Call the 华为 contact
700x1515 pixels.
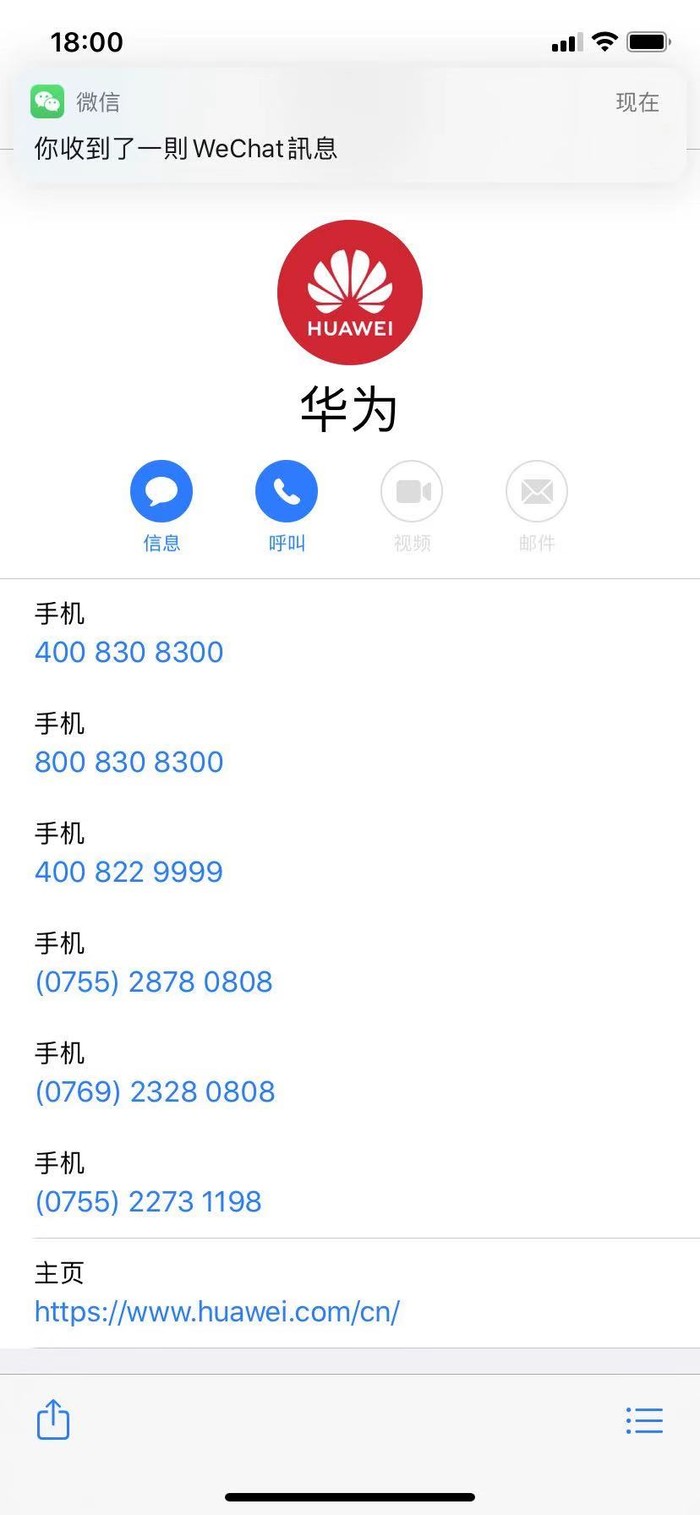click(286, 492)
